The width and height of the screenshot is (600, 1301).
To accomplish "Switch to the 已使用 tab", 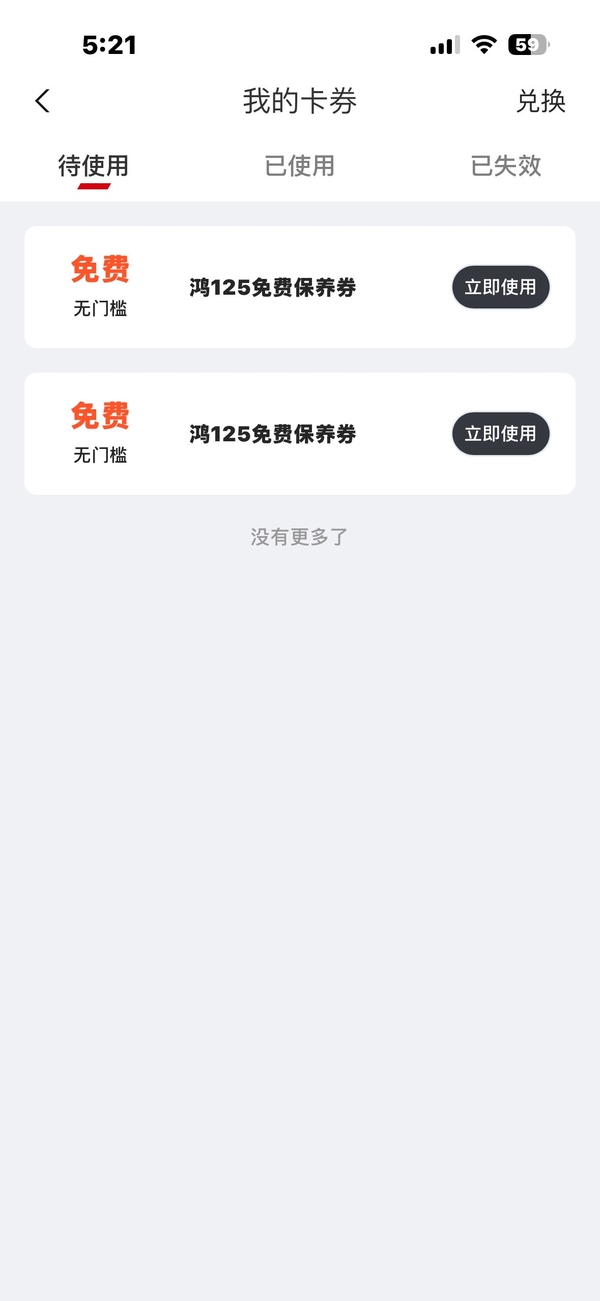I will [299, 166].
